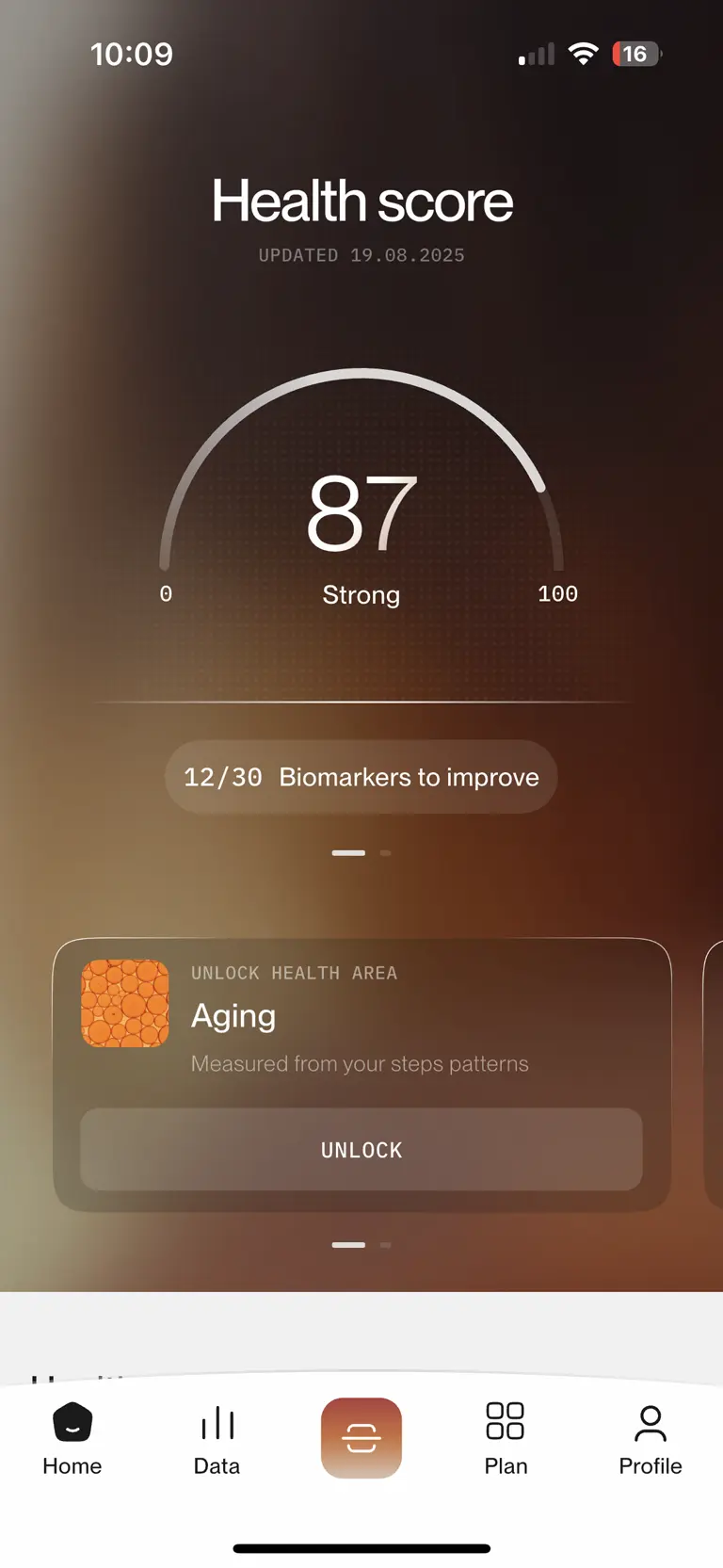723x1568 pixels.
Task: Open the Plan tab
Action: tap(506, 1439)
